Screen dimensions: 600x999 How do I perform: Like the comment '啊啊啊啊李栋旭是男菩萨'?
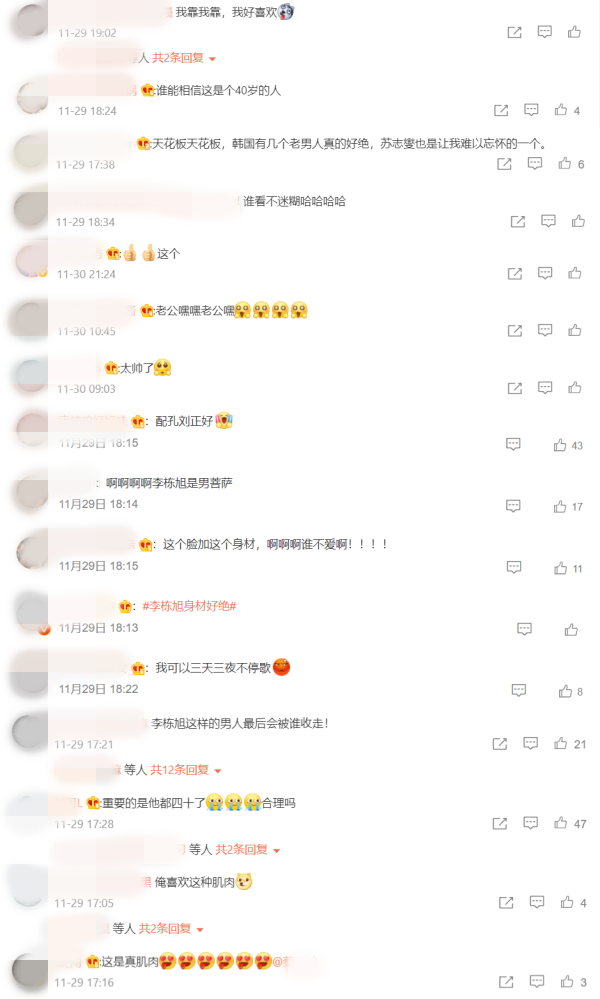coord(560,506)
